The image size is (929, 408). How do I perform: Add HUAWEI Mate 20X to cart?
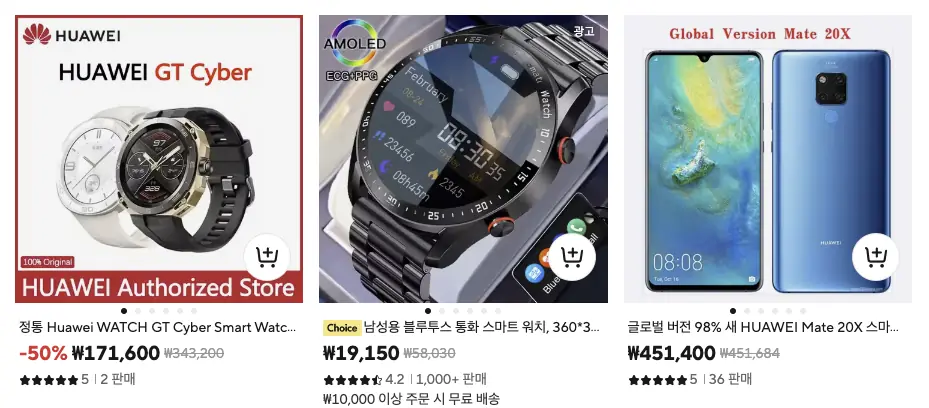(876, 260)
